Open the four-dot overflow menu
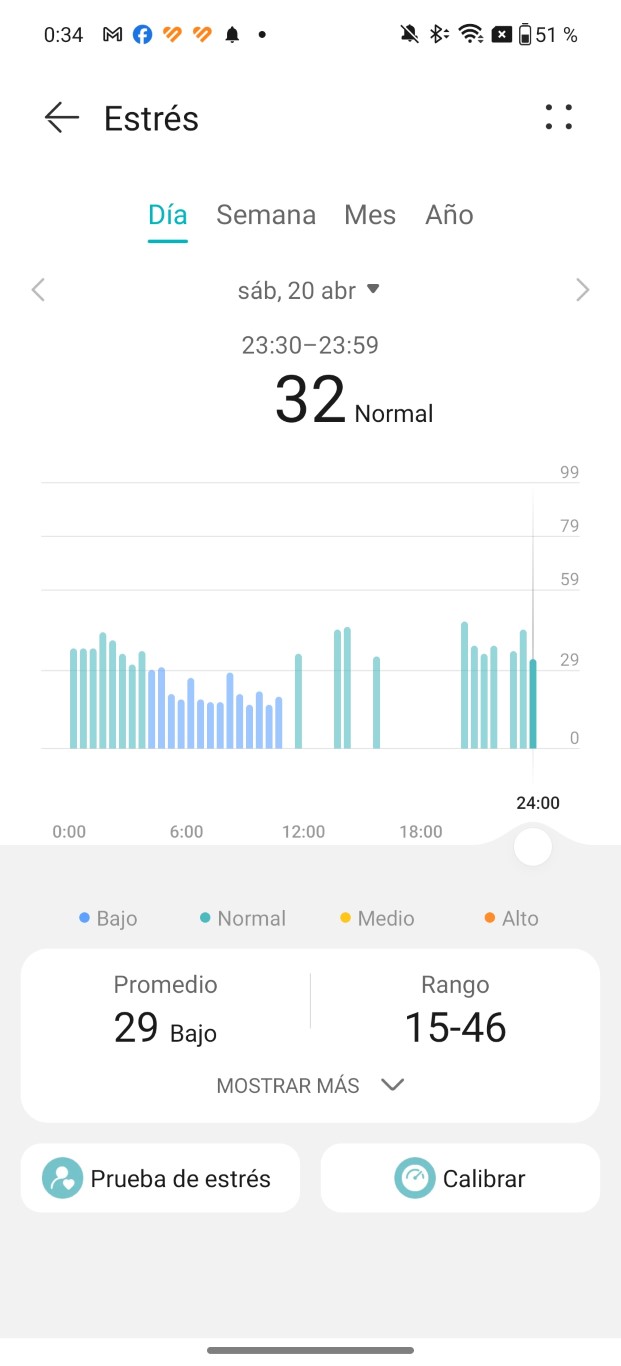 [x=559, y=117]
